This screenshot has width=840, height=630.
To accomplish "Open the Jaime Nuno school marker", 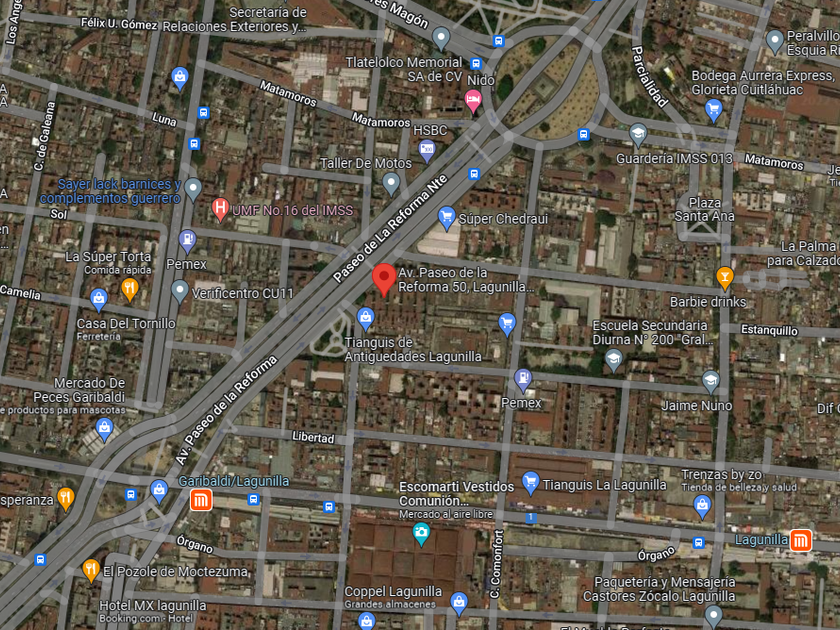I will coord(710,381).
